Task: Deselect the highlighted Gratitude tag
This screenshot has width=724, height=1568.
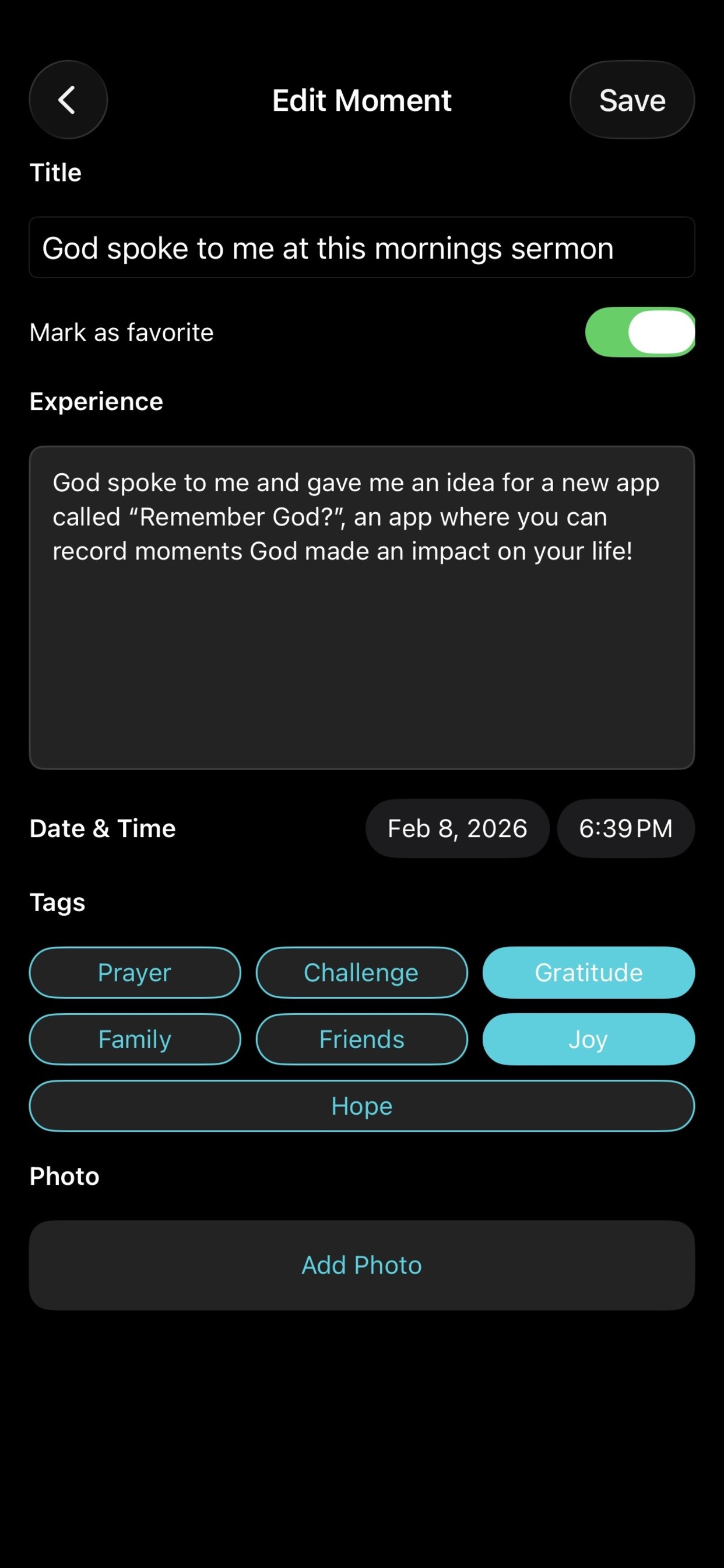Action: [588, 972]
